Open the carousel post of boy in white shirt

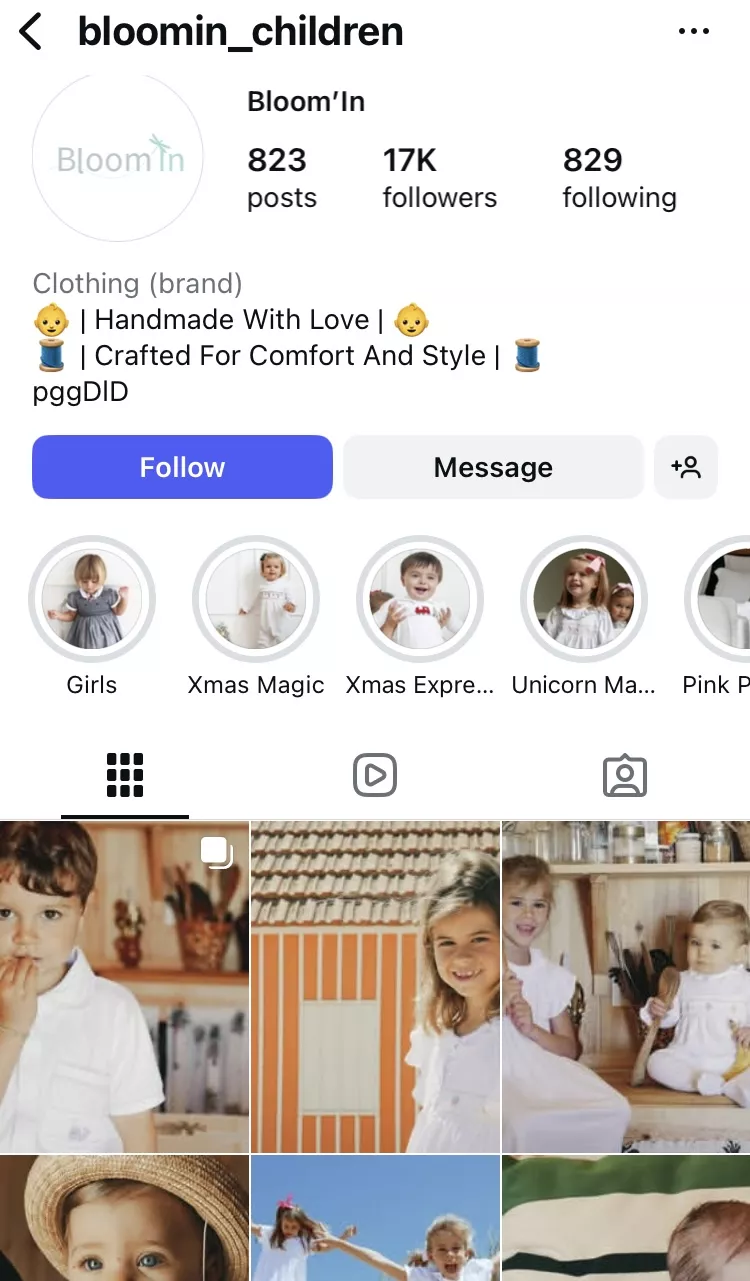(124, 987)
